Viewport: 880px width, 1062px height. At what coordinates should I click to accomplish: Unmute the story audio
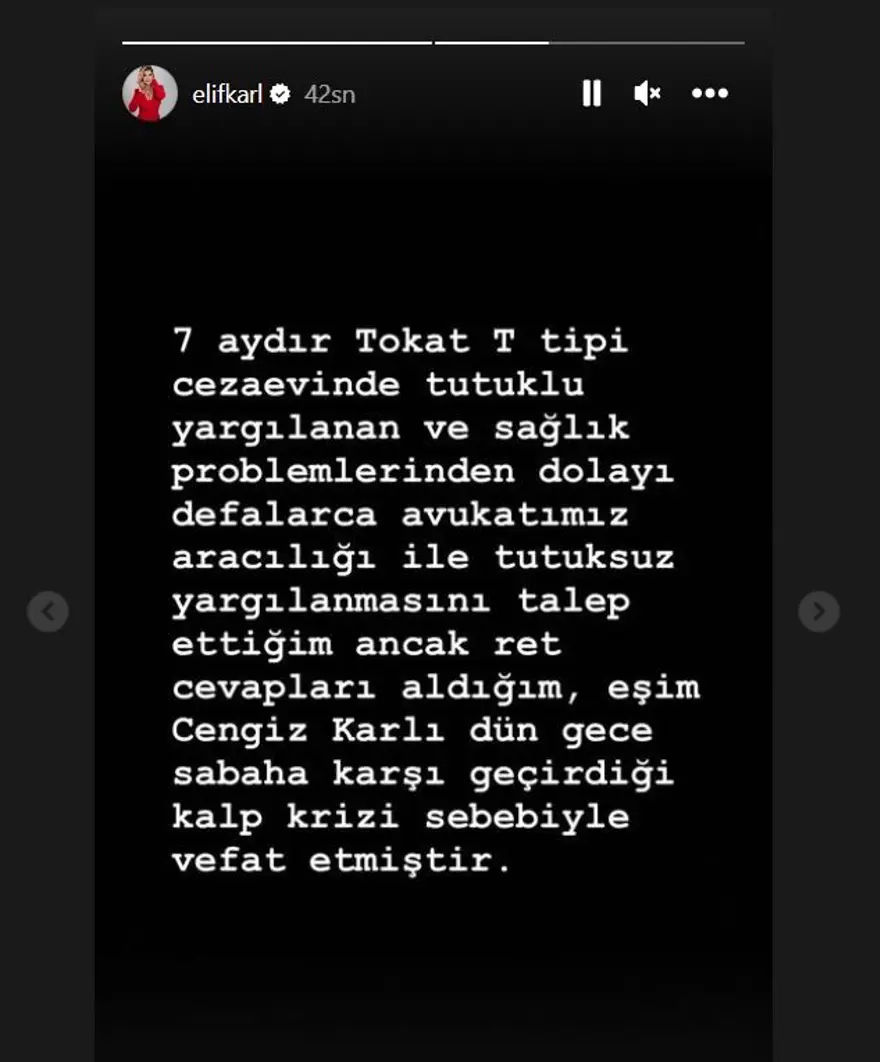pos(647,94)
